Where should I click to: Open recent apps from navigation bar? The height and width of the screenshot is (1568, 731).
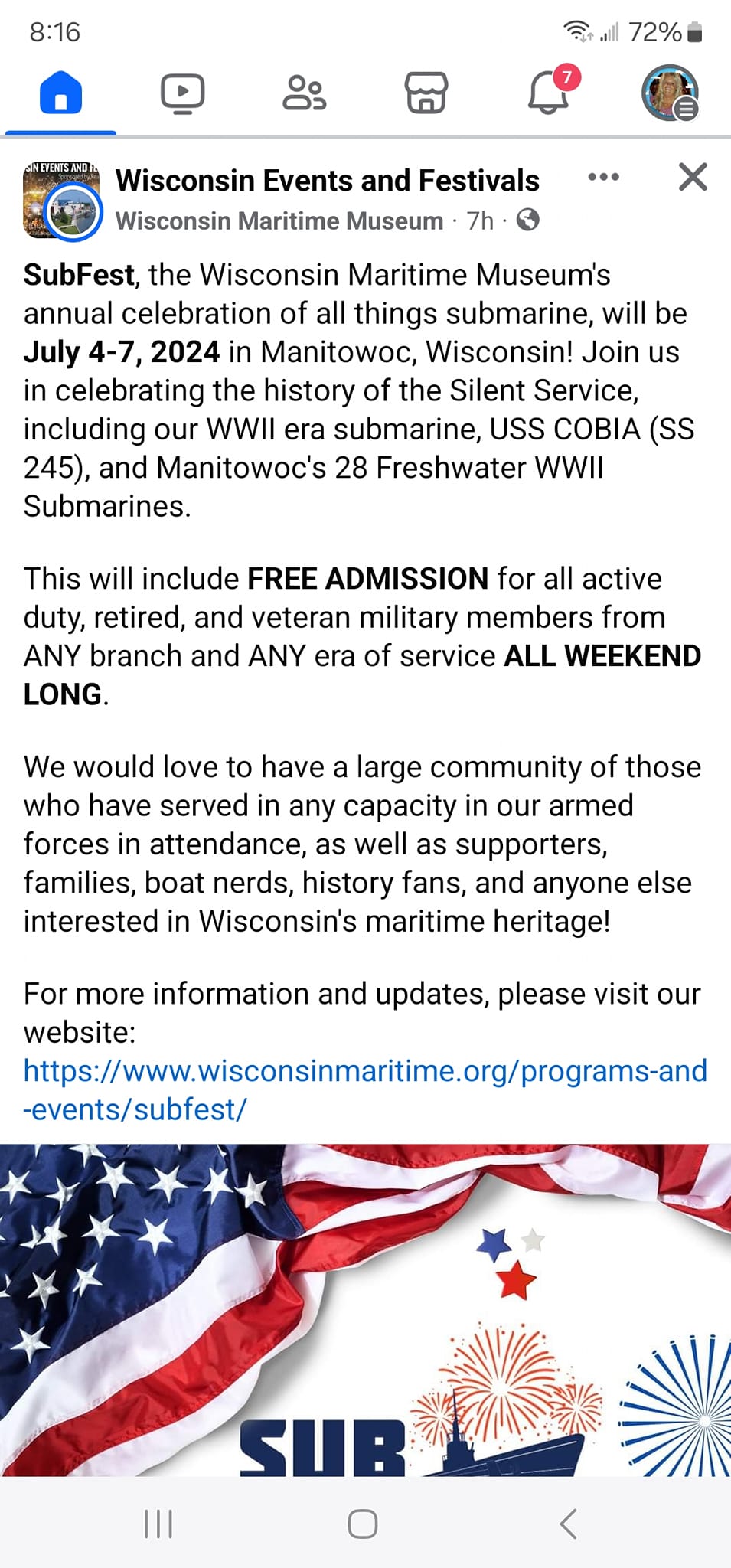click(x=158, y=1524)
